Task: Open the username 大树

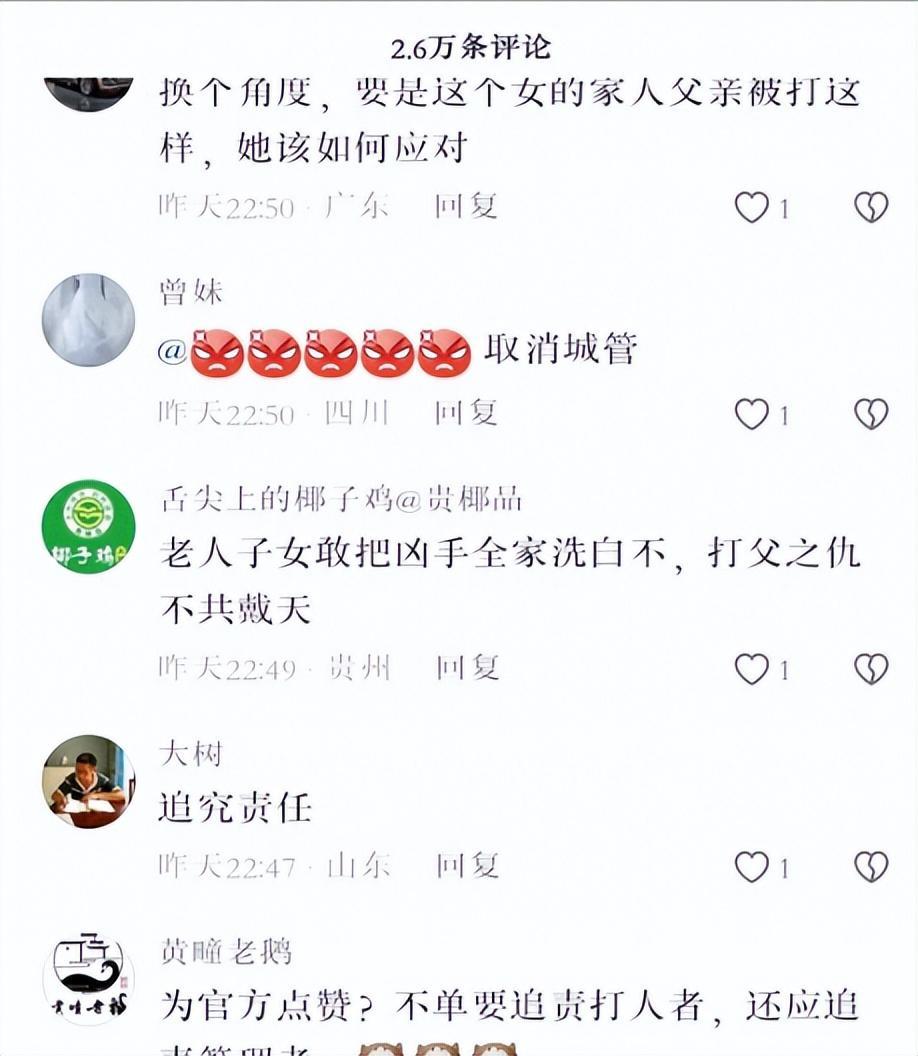Action: (191, 753)
